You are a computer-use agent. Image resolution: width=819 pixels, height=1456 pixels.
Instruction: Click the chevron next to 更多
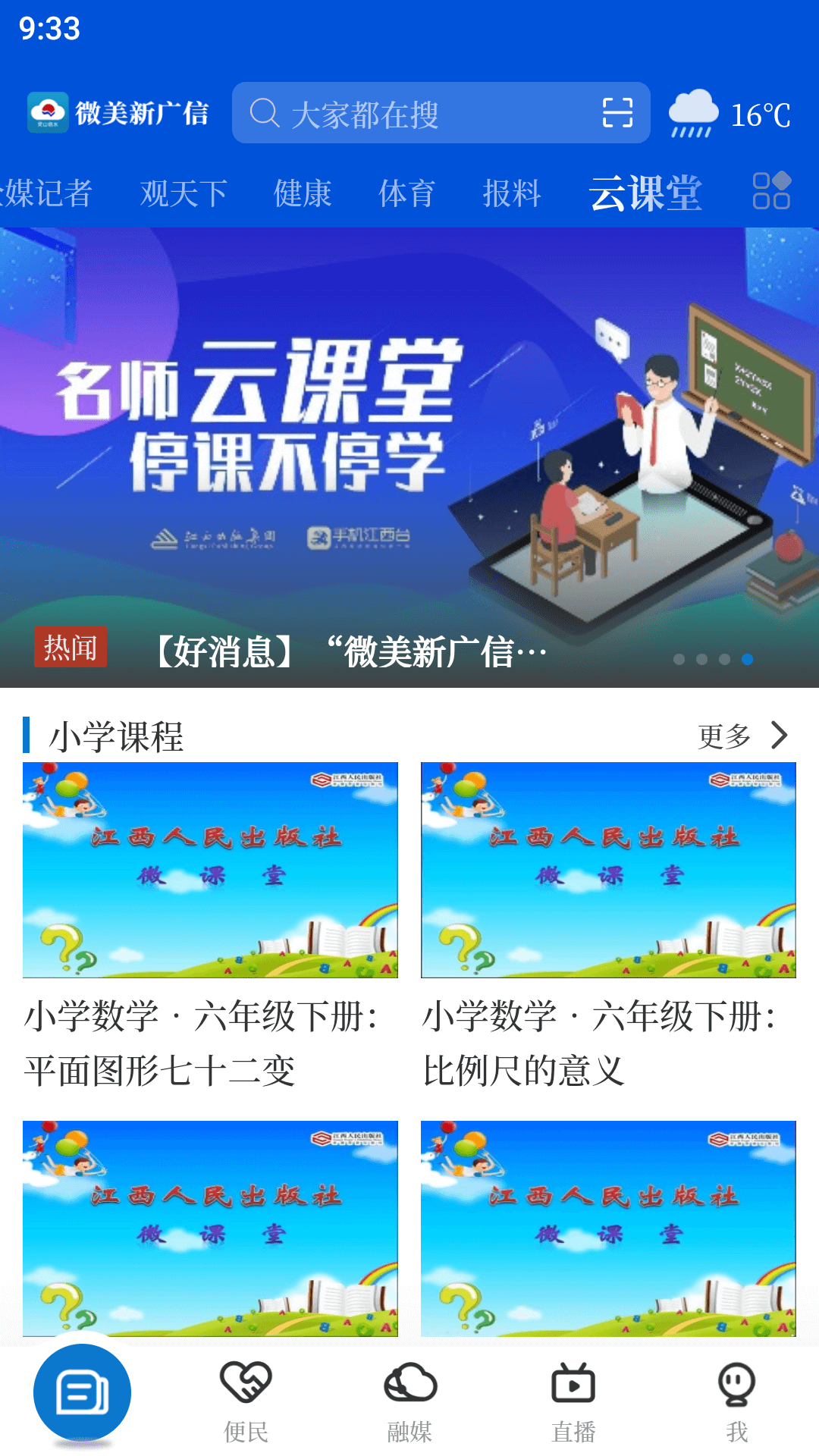(x=779, y=734)
